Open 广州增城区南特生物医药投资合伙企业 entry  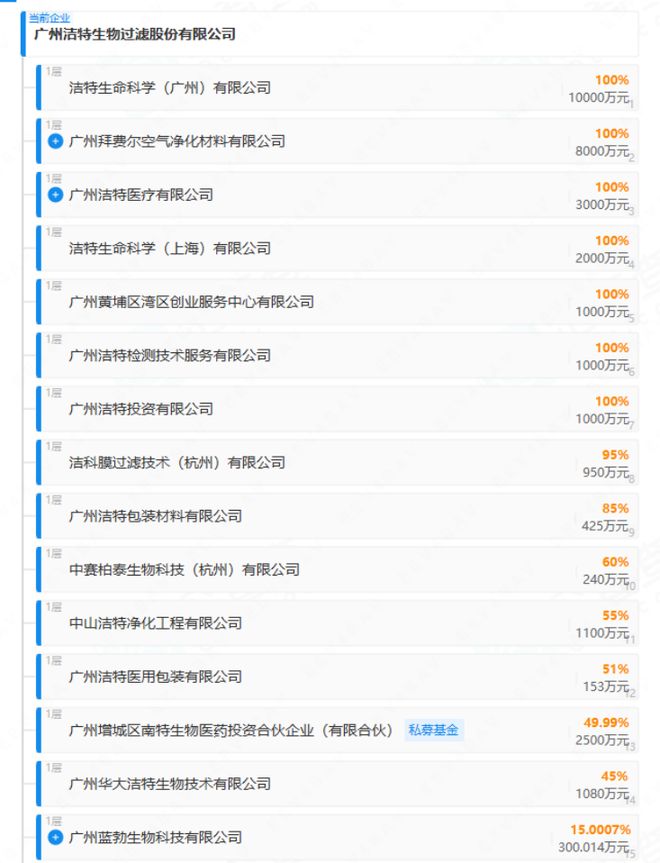click(x=232, y=730)
